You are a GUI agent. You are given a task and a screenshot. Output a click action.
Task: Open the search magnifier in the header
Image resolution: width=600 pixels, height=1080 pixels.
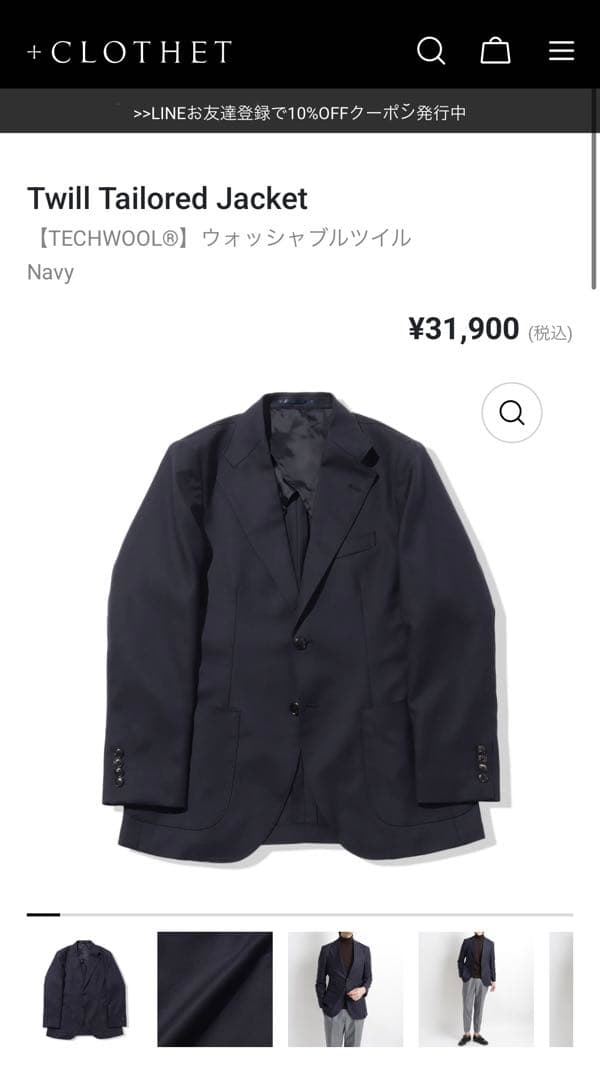click(x=431, y=51)
